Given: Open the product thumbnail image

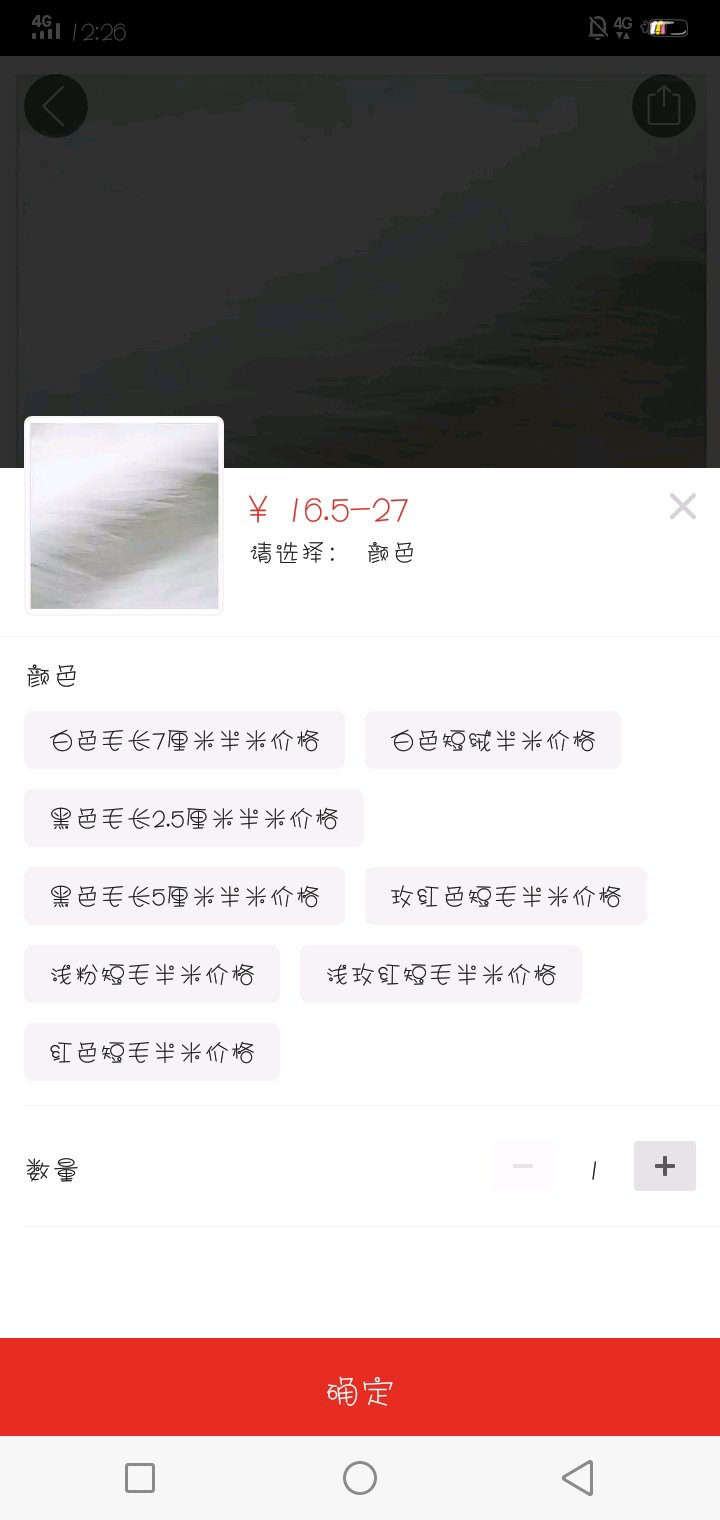Looking at the screenshot, I should click(124, 515).
